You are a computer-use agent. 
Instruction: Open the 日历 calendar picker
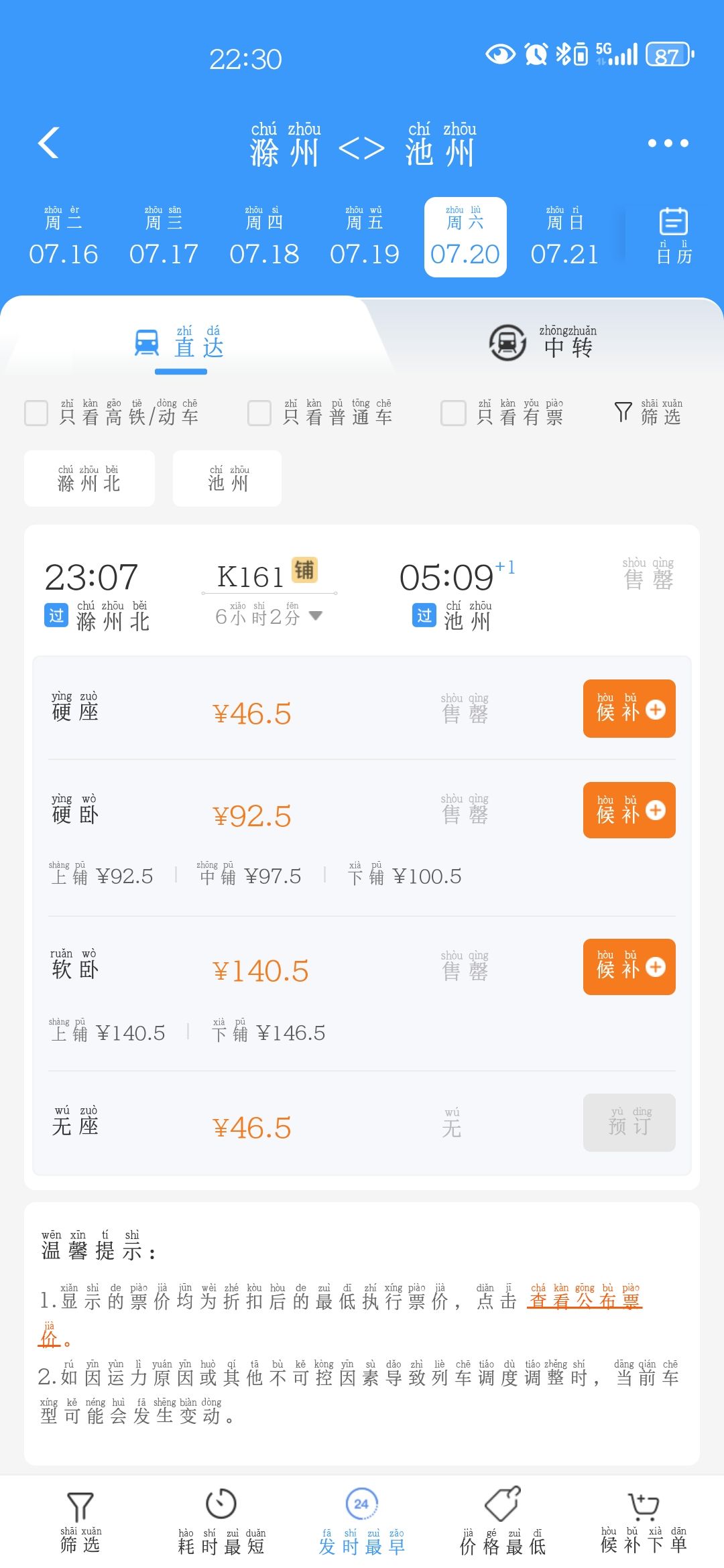point(674,237)
